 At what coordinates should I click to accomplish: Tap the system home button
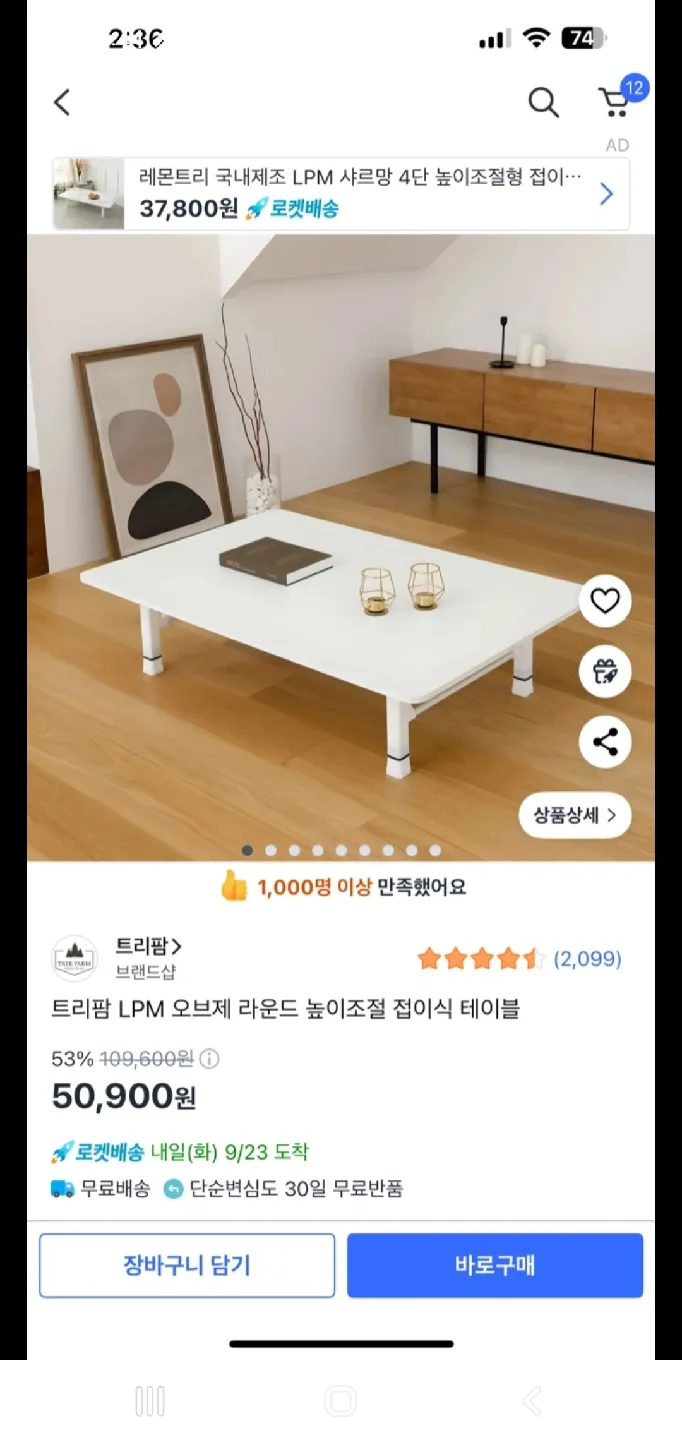pos(341,1401)
